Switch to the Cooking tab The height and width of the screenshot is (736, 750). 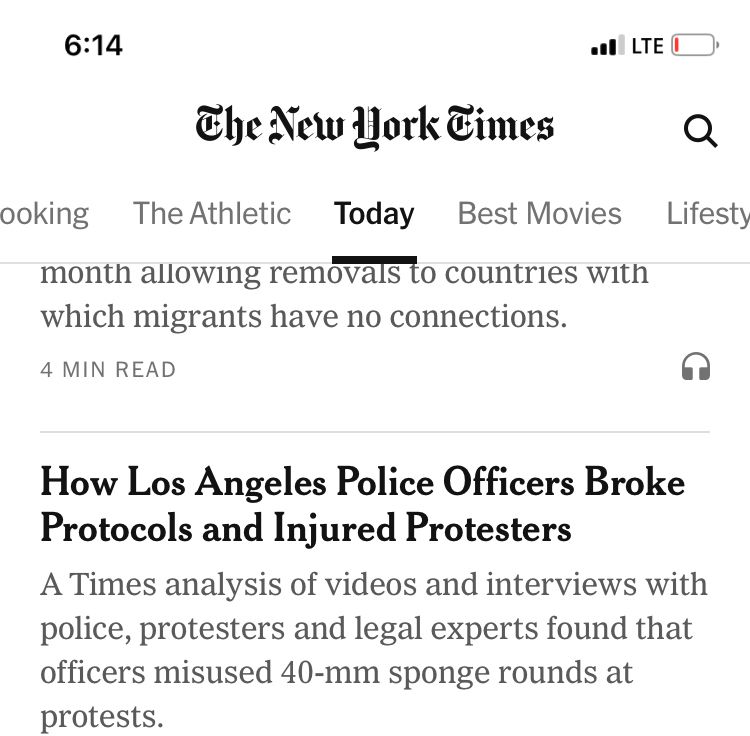(44, 214)
